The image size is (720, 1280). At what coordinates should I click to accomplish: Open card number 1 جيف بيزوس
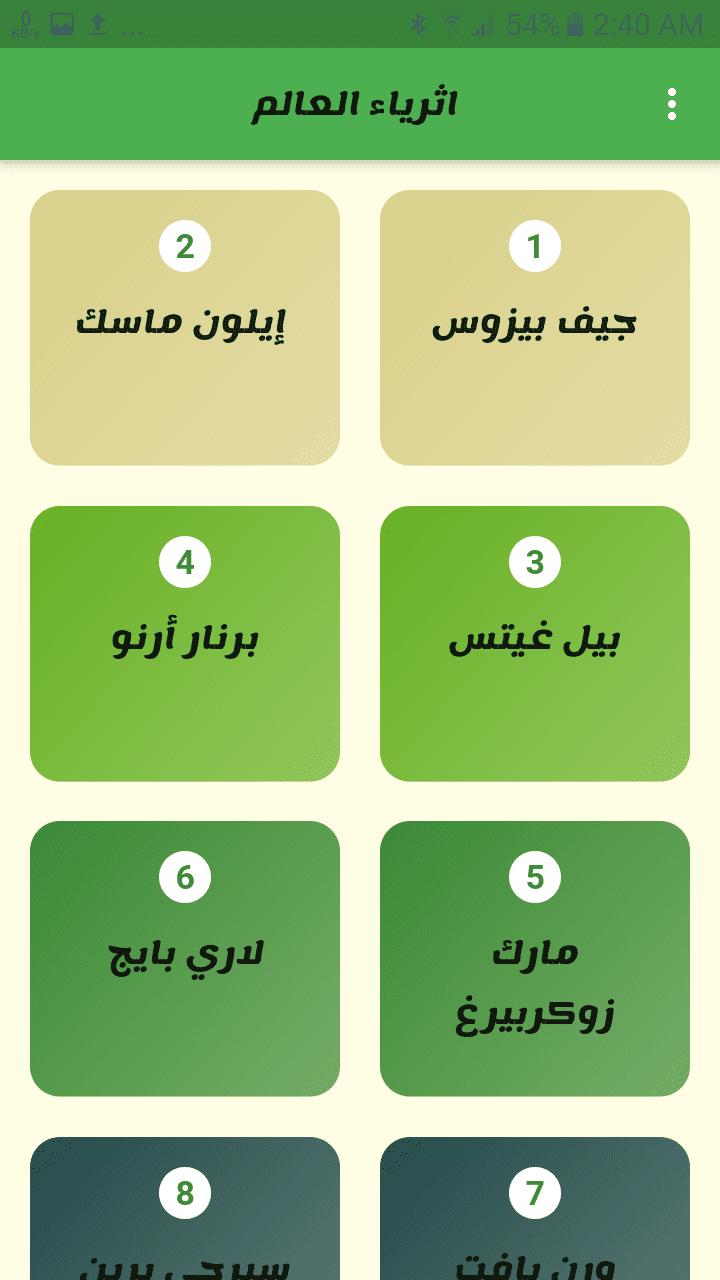click(x=535, y=328)
